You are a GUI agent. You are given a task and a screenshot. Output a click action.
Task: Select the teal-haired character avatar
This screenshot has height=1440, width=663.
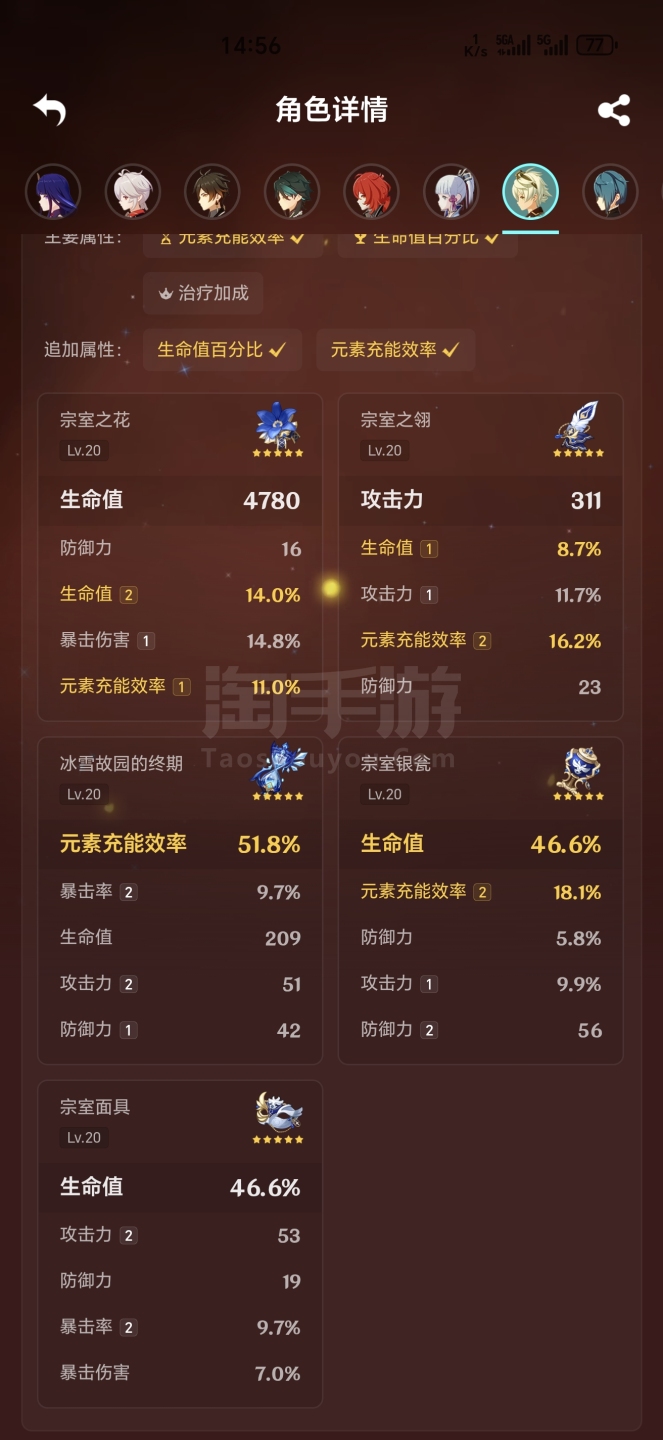click(x=610, y=191)
